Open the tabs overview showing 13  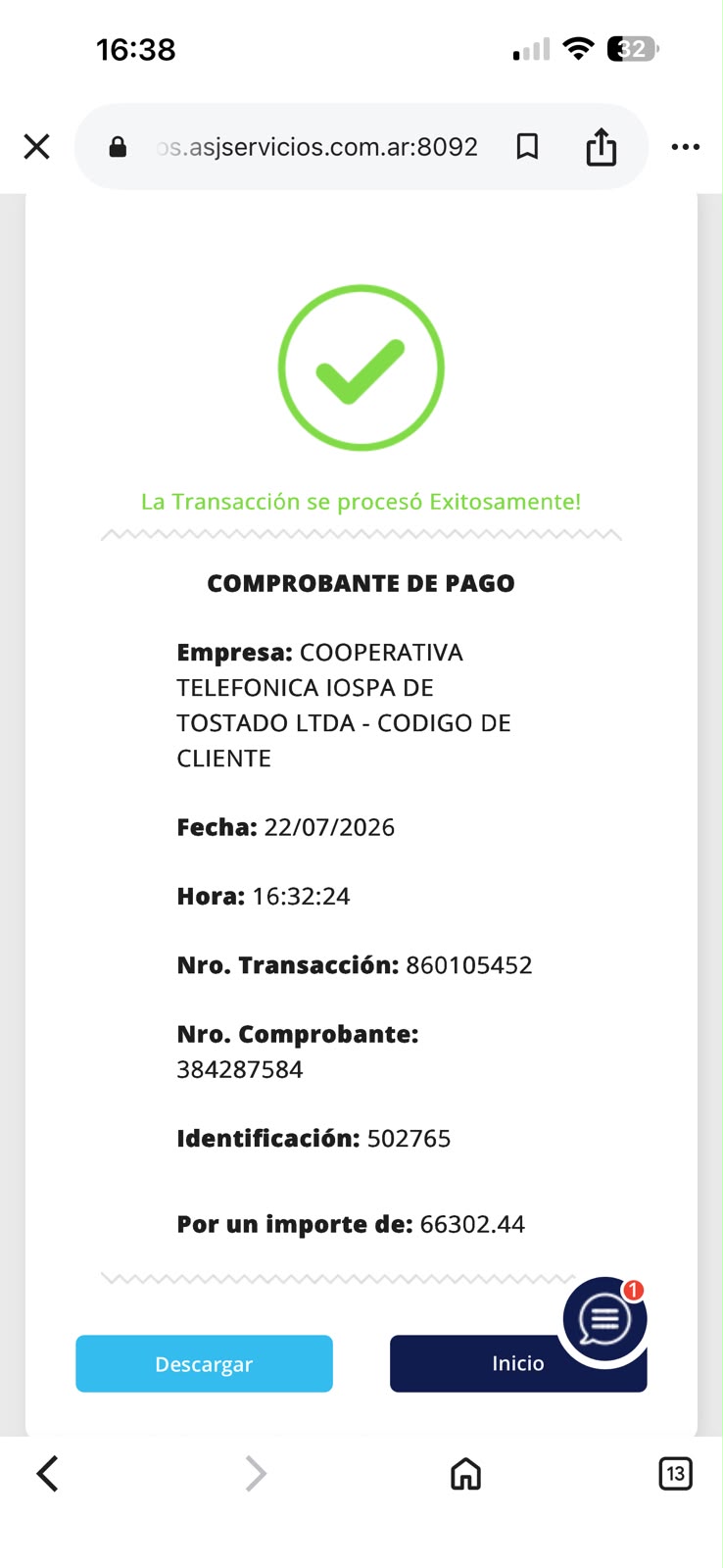pos(675,1473)
